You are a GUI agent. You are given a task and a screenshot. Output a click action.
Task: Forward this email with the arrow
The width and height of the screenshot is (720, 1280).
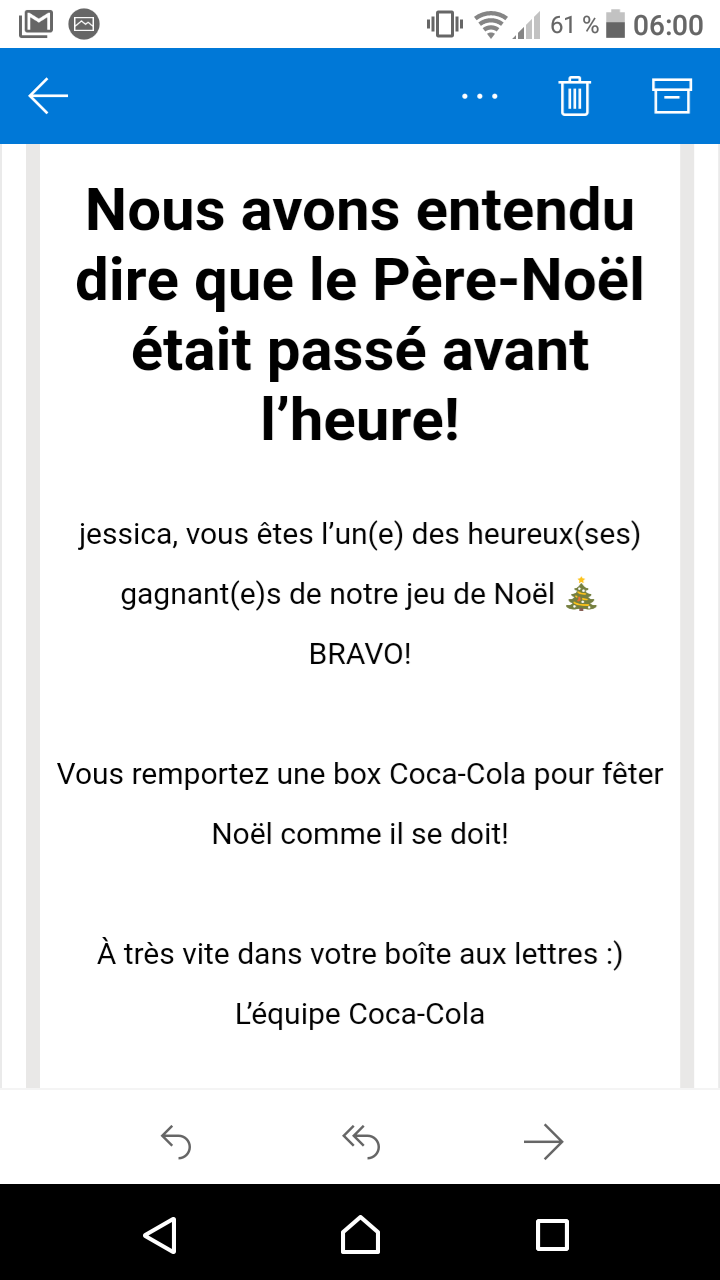[x=544, y=1141]
